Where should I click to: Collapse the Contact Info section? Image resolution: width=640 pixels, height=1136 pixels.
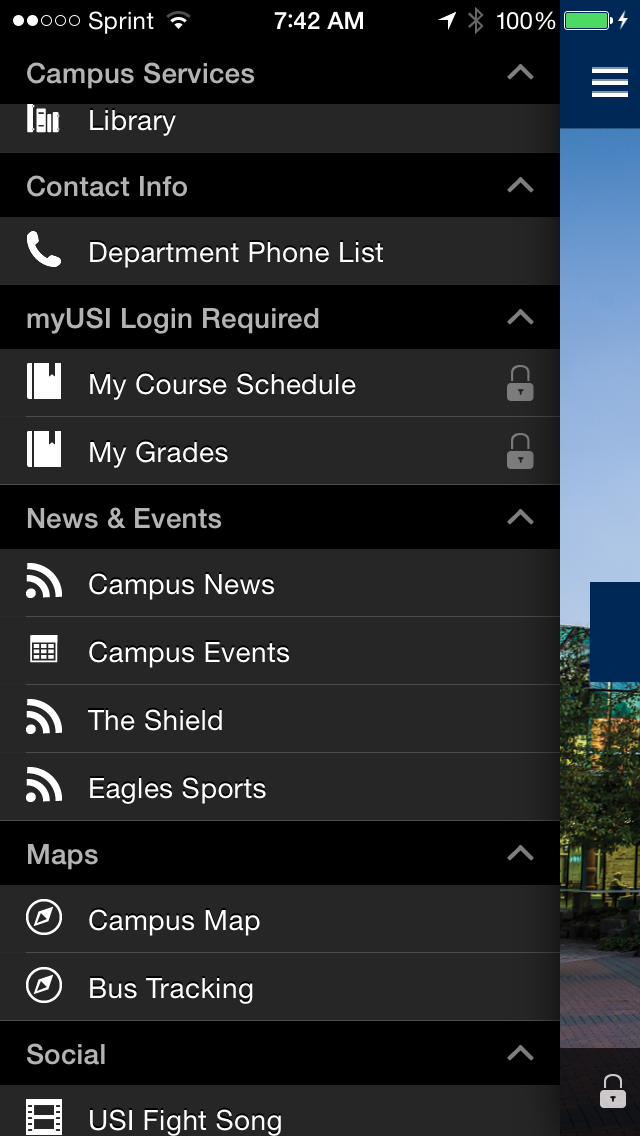(x=520, y=185)
